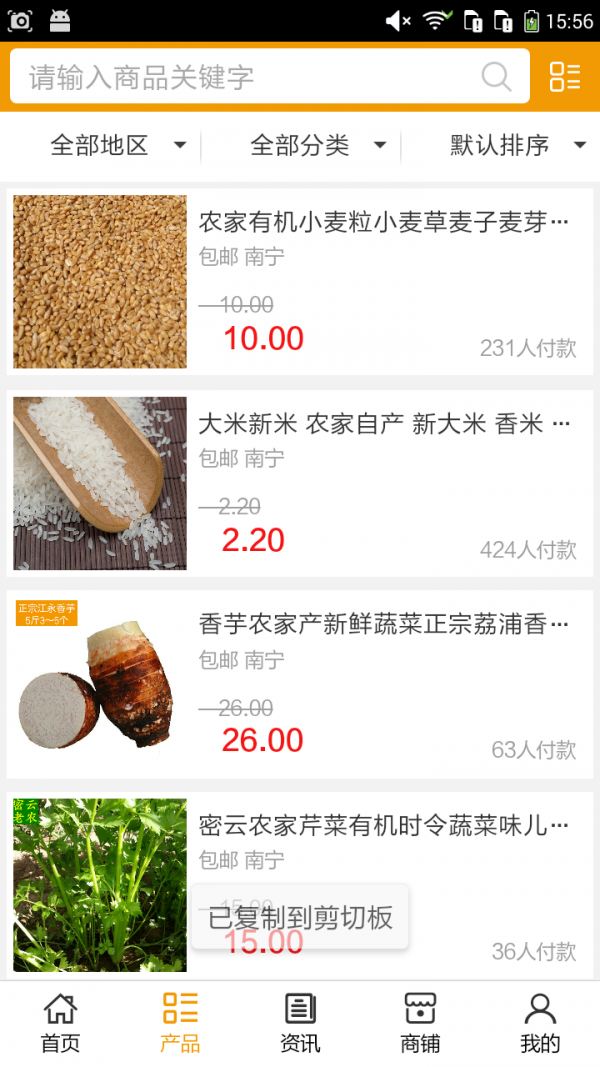The height and width of the screenshot is (1067, 600).
Task: Open the 商铺 shops tab
Action: click(x=420, y=1023)
